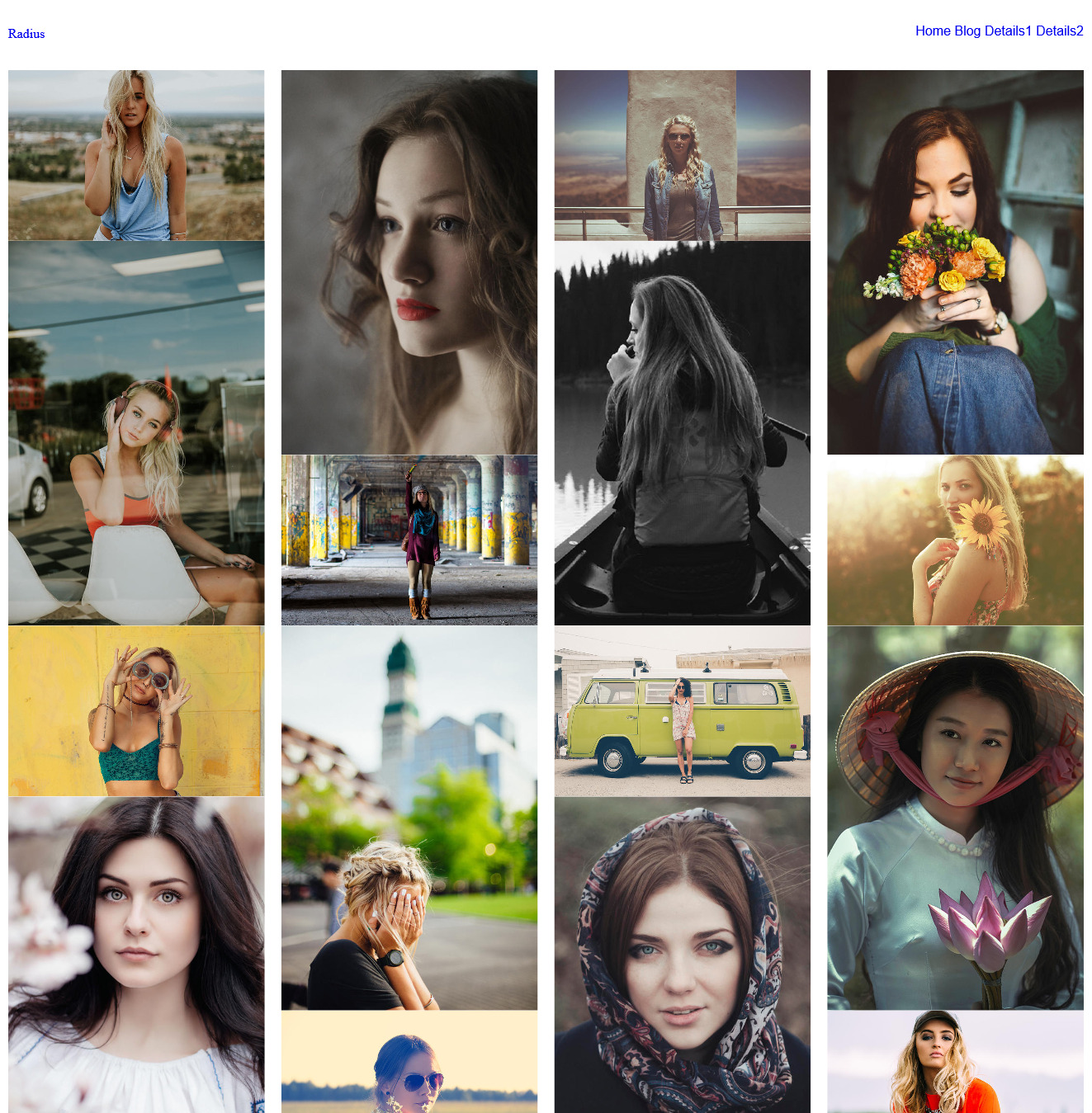Open photo of woman holding a sunflower
The width and height of the screenshot is (1092, 1113).
tap(955, 540)
